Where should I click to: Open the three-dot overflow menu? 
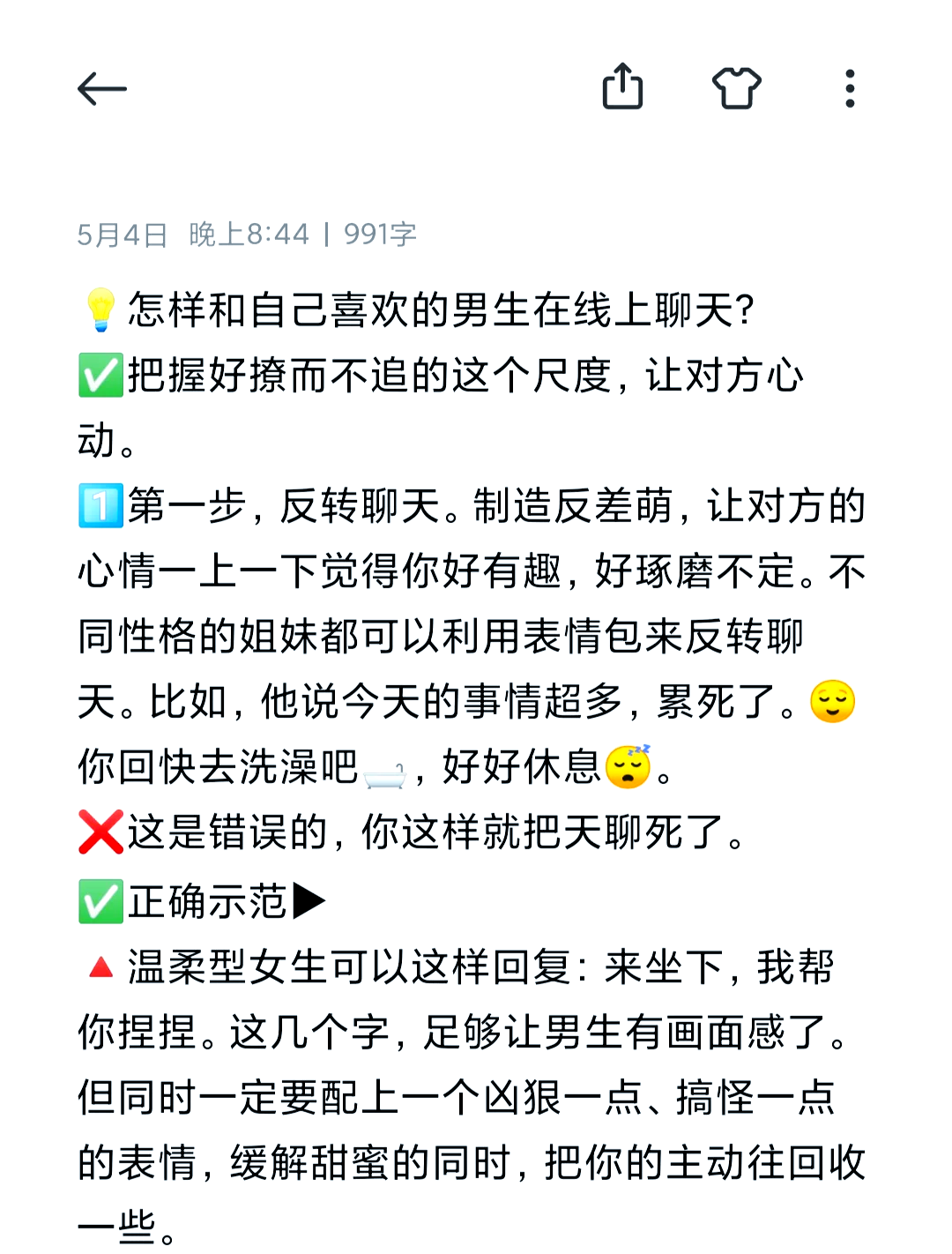(849, 89)
